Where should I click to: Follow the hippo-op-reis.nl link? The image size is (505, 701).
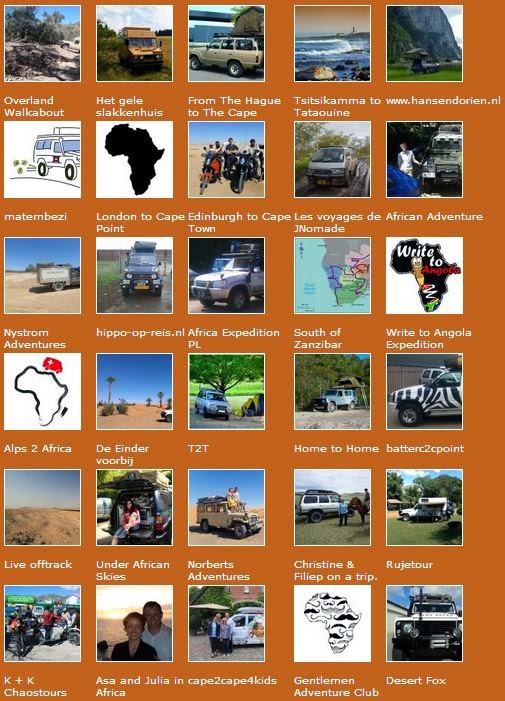click(x=140, y=333)
